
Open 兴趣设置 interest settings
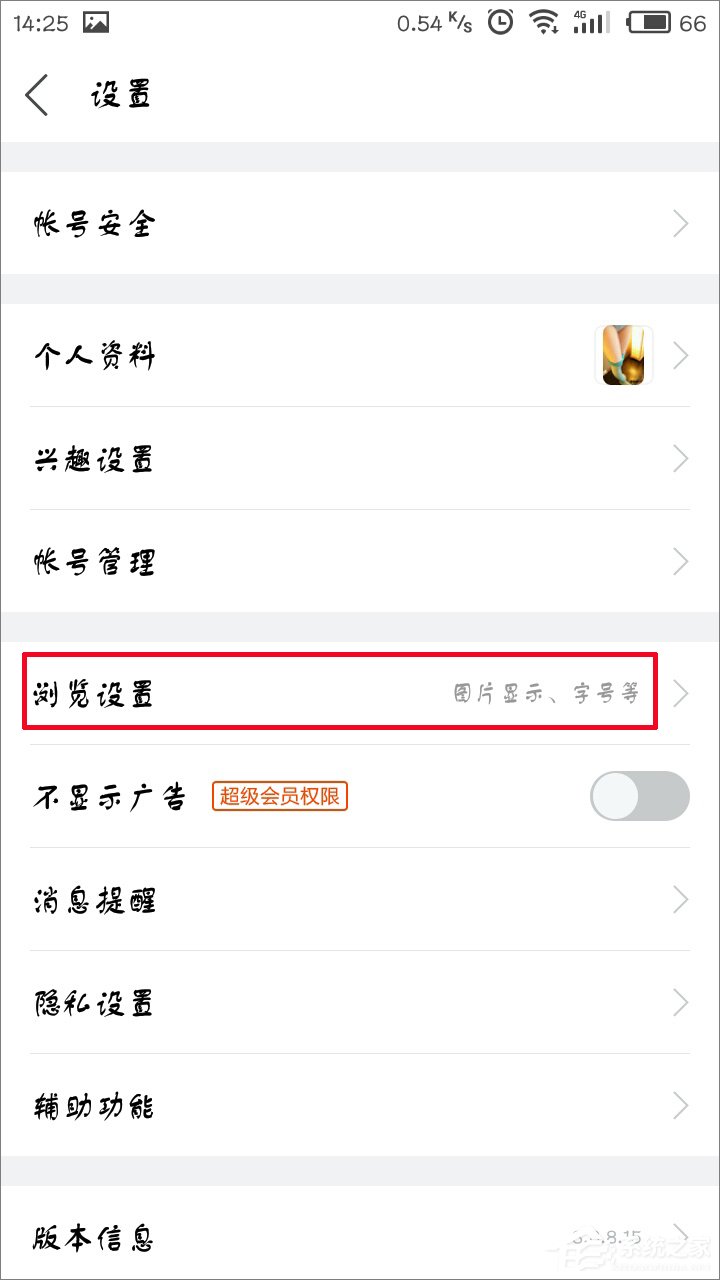360,458
